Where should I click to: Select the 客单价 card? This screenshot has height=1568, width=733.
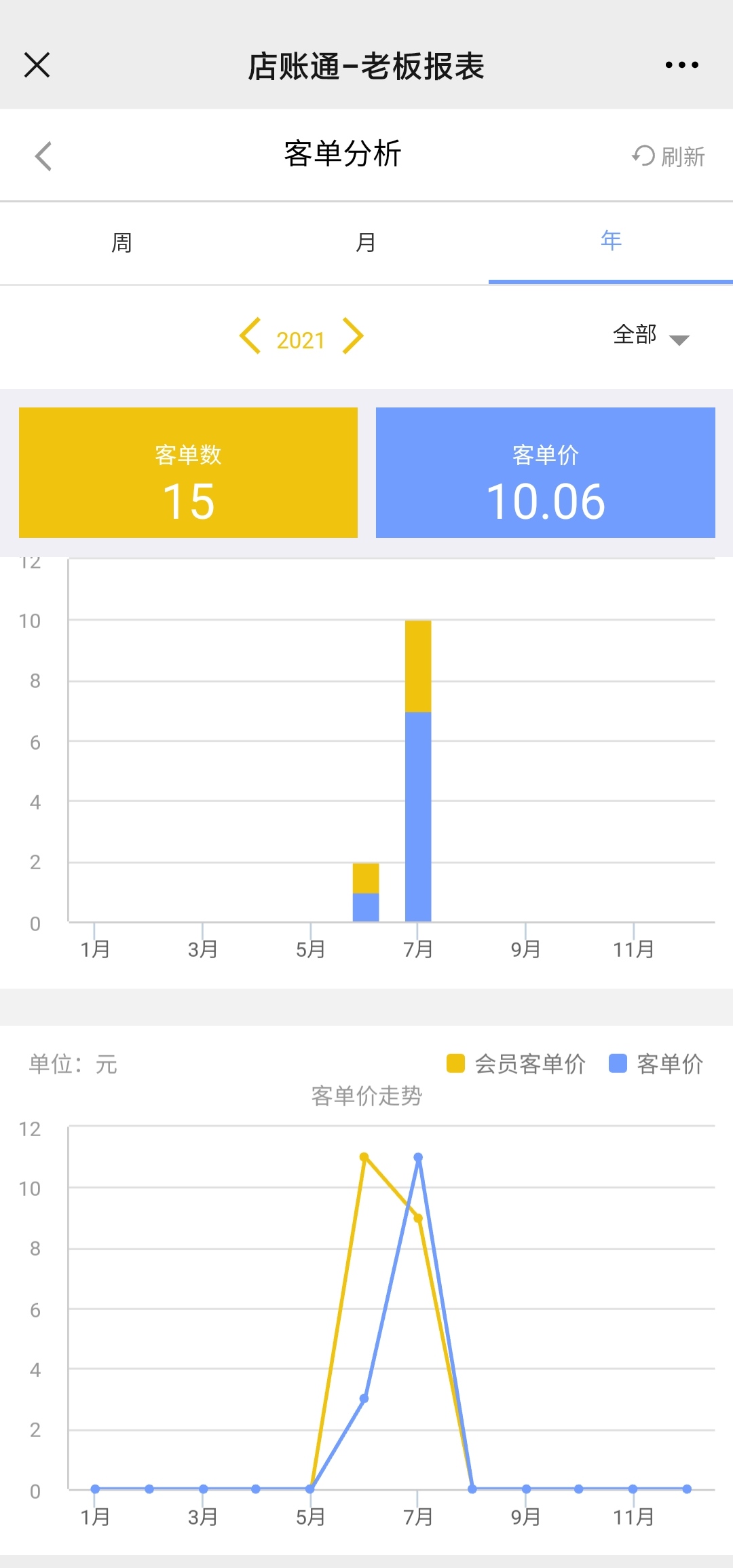(546, 473)
